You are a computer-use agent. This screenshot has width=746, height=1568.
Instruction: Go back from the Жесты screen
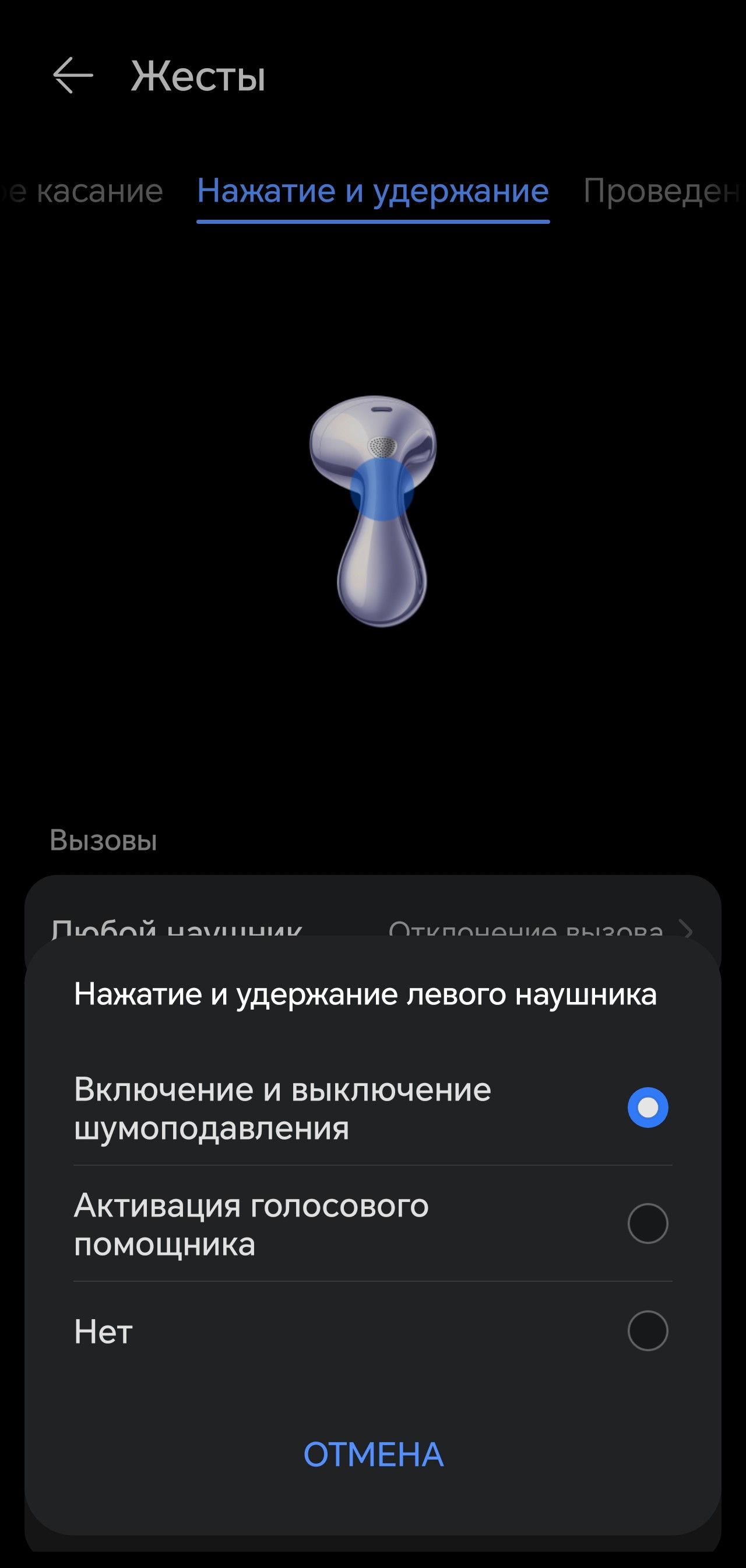[72, 76]
